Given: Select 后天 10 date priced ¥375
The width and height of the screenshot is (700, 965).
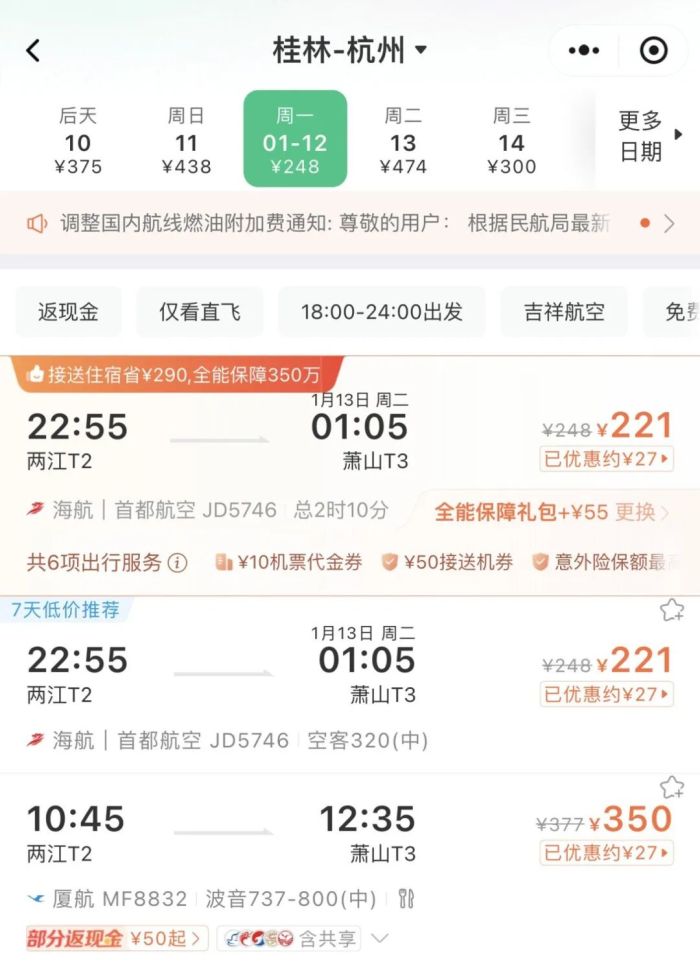Looking at the screenshot, I should point(80,141).
